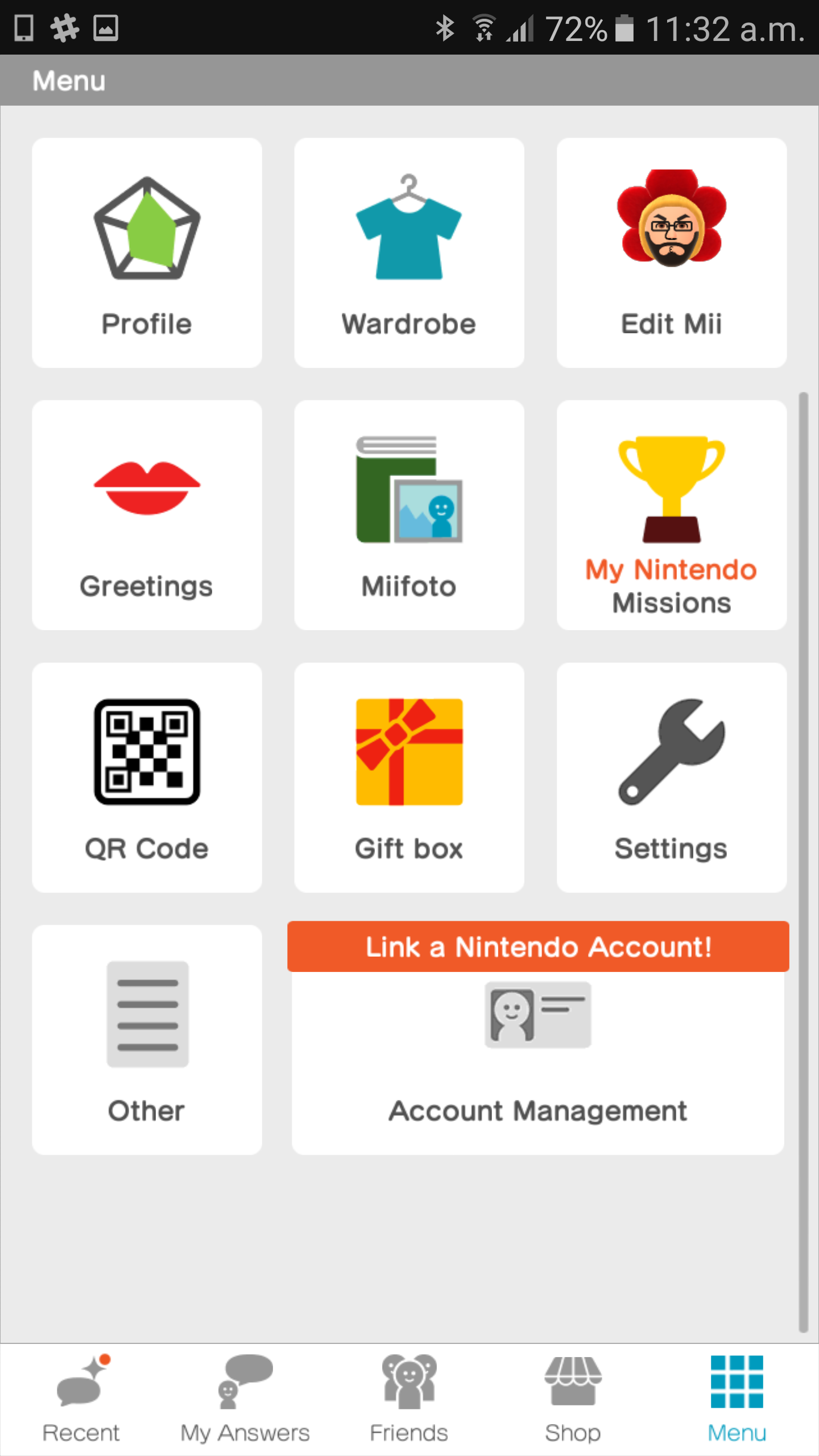Viewport: 819px width, 1456px height.
Task: View My Nintendo Missions
Action: coord(671,515)
